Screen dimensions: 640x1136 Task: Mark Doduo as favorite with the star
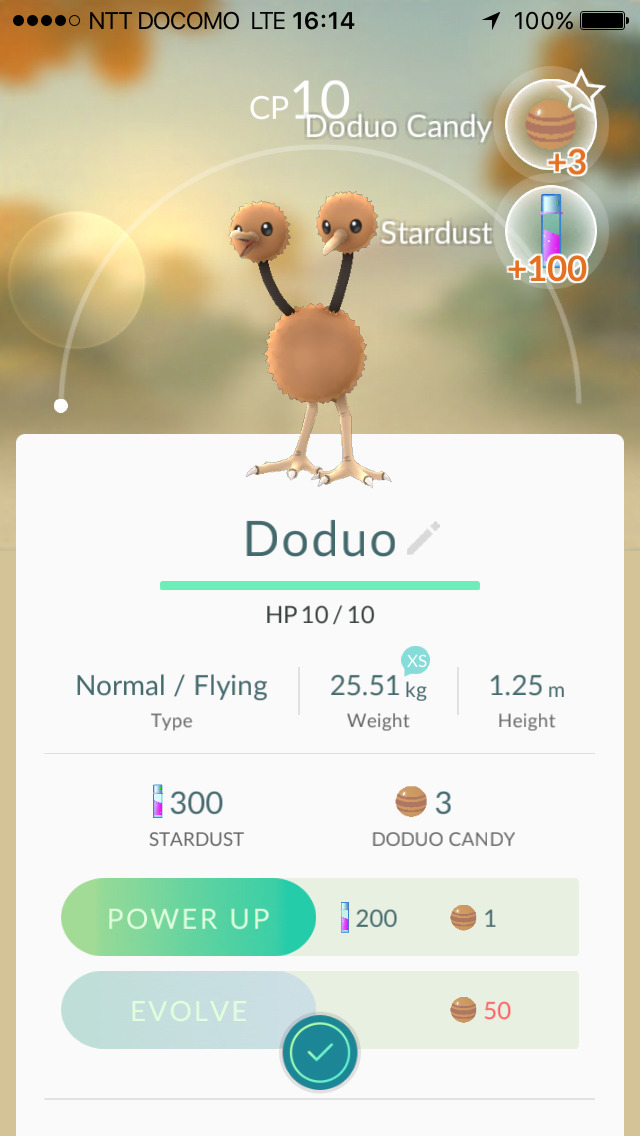581,90
